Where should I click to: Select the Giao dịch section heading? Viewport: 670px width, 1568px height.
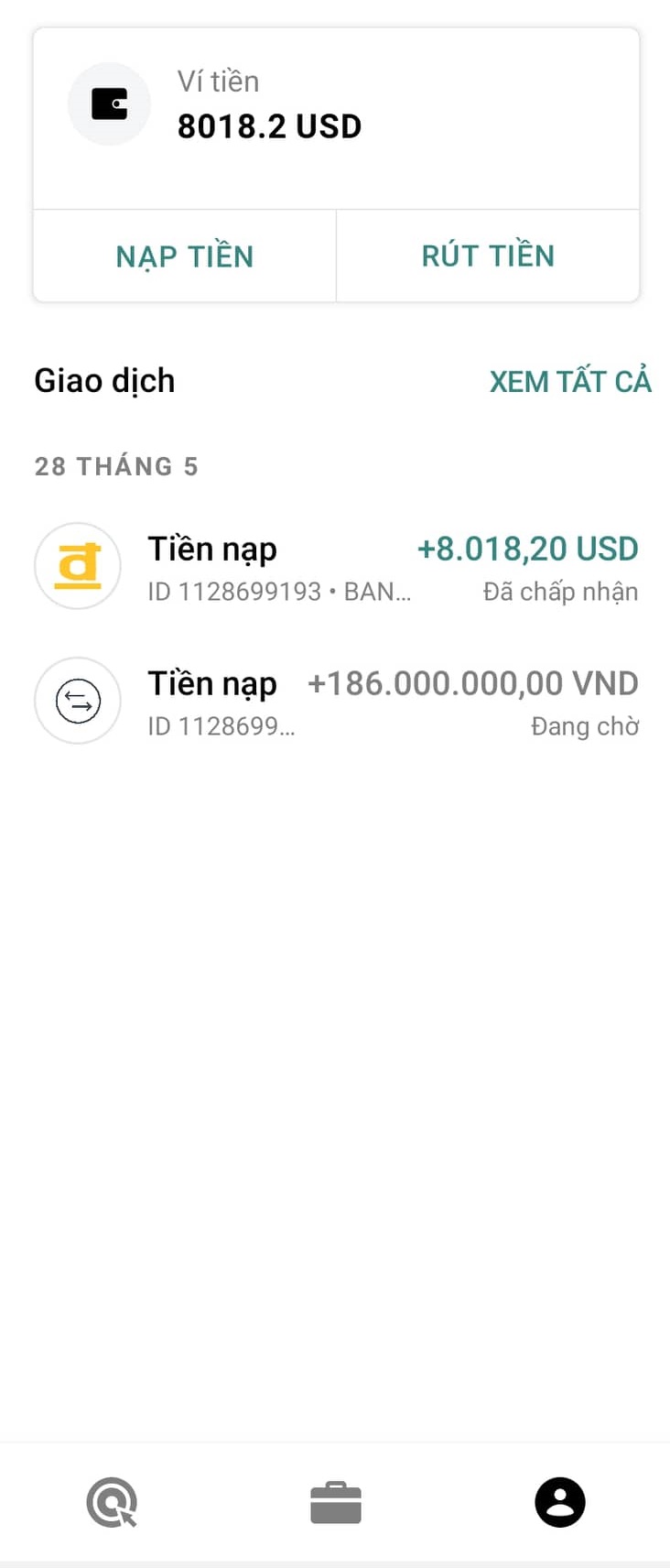(x=103, y=381)
